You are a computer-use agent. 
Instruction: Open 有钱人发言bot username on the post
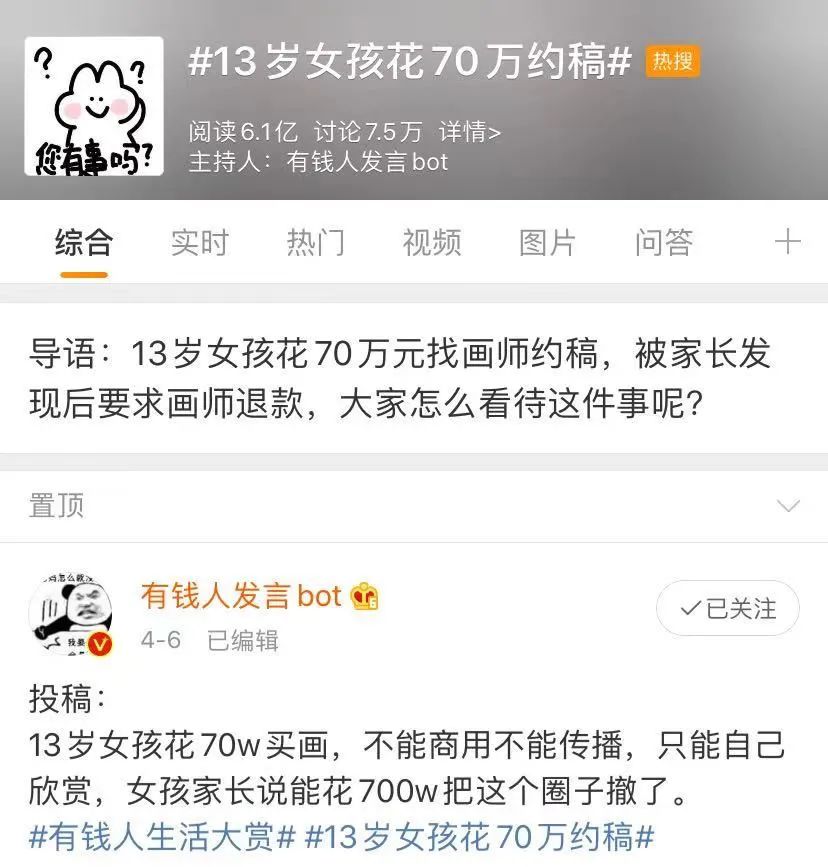click(x=241, y=597)
